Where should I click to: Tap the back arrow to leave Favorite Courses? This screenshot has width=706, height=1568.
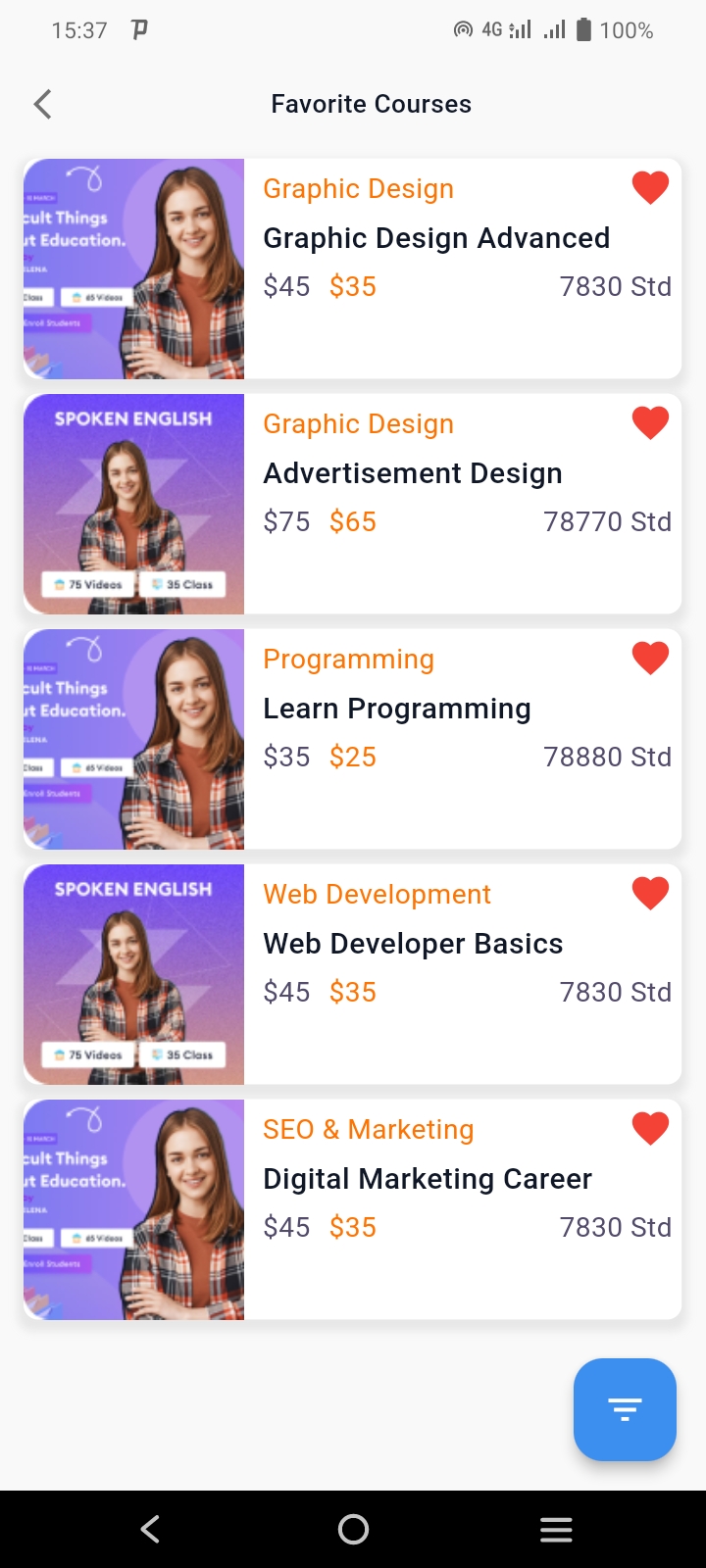click(x=42, y=103)
